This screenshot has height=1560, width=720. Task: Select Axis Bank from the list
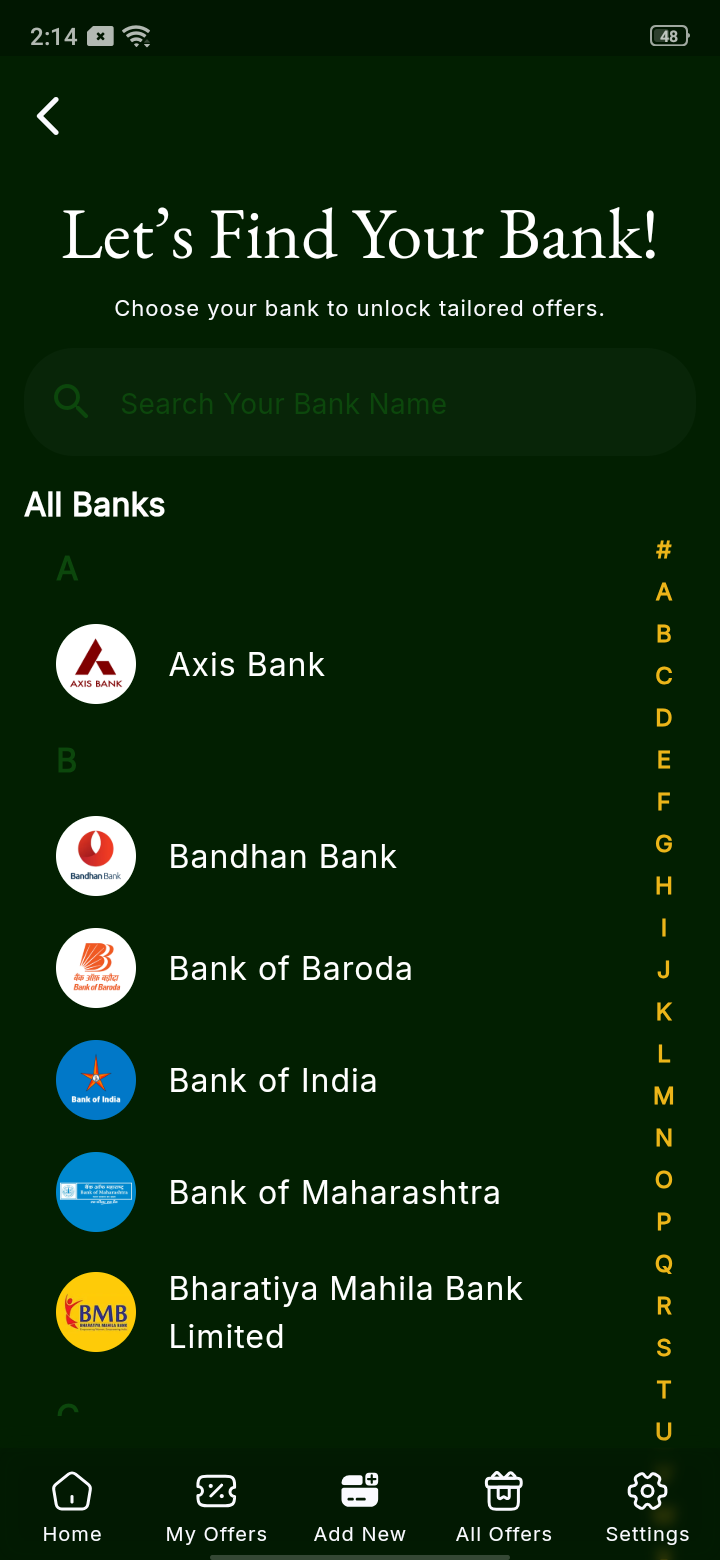[x=247, y=665]
